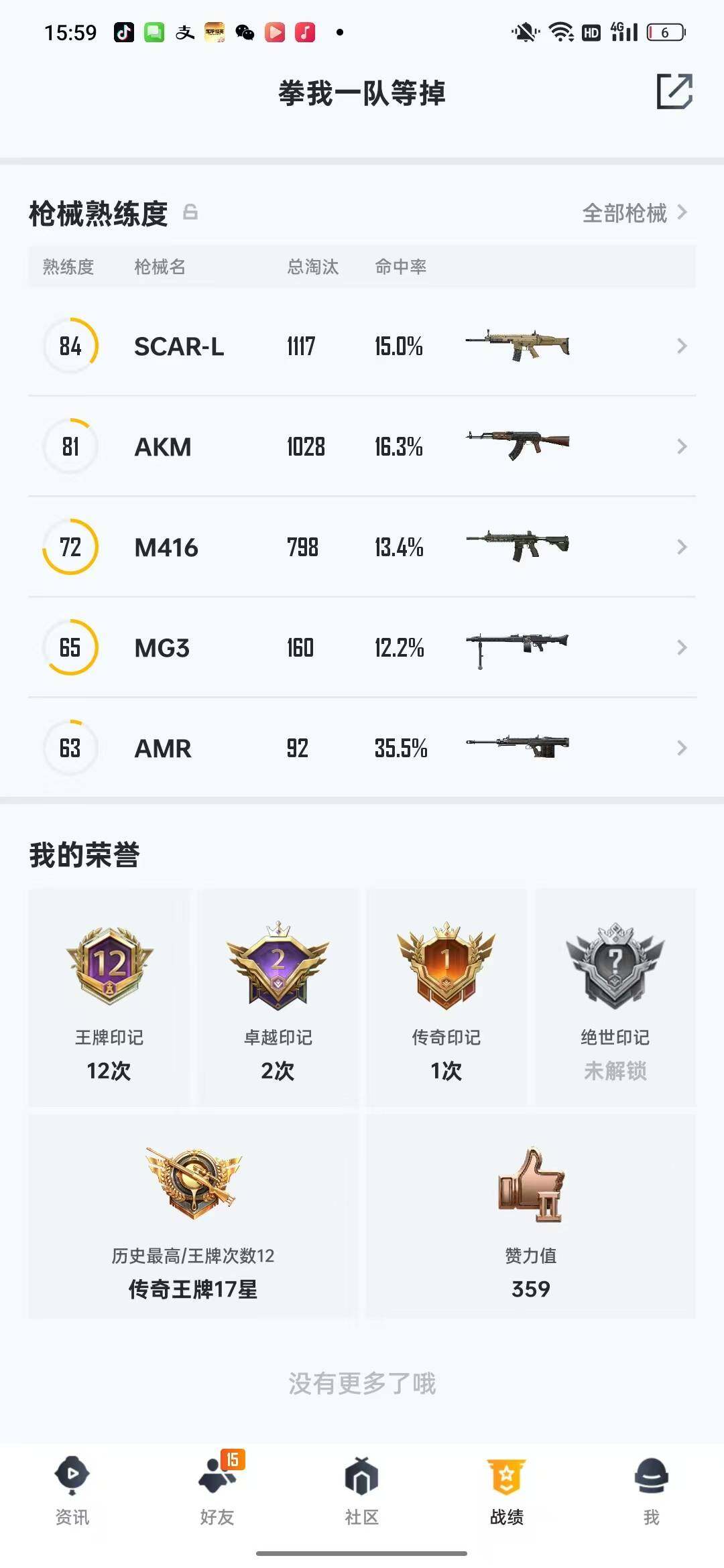Expand the AKM row chevron
724x1568 pixels.
tap(682, 446)
